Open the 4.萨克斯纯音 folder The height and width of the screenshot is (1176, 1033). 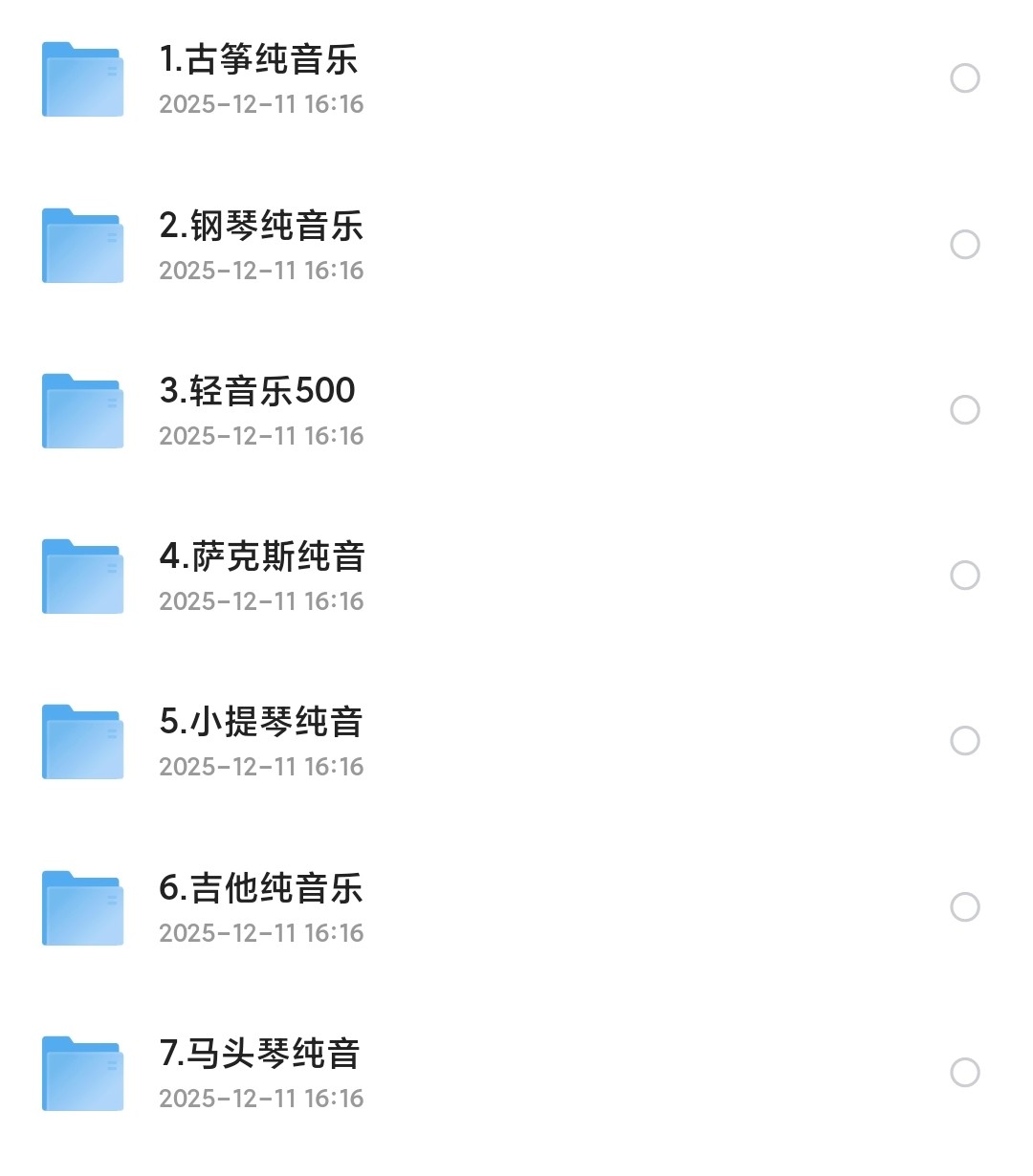click(262, 556)
